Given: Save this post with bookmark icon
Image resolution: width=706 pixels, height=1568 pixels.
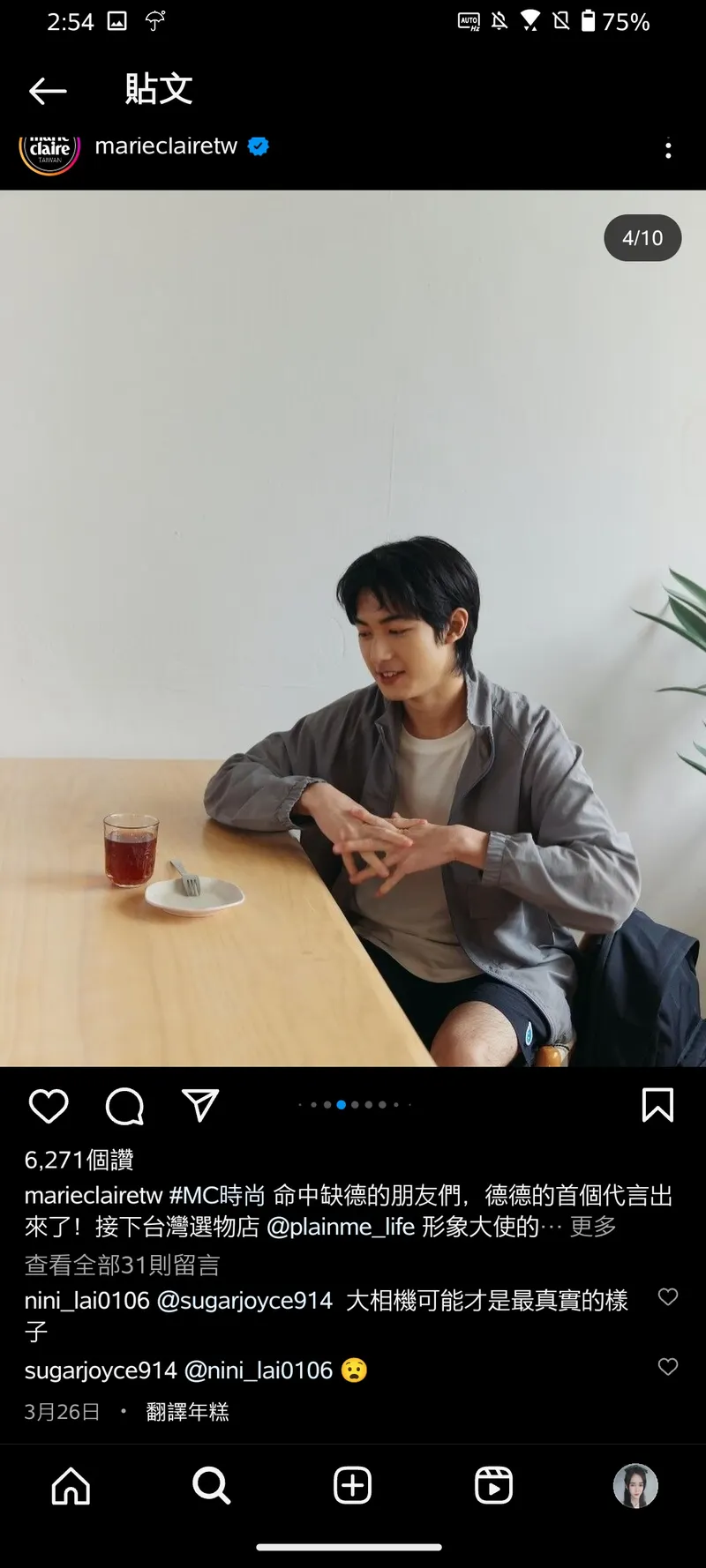Looking at the screenshot, I should click(x=657, y=1105).
